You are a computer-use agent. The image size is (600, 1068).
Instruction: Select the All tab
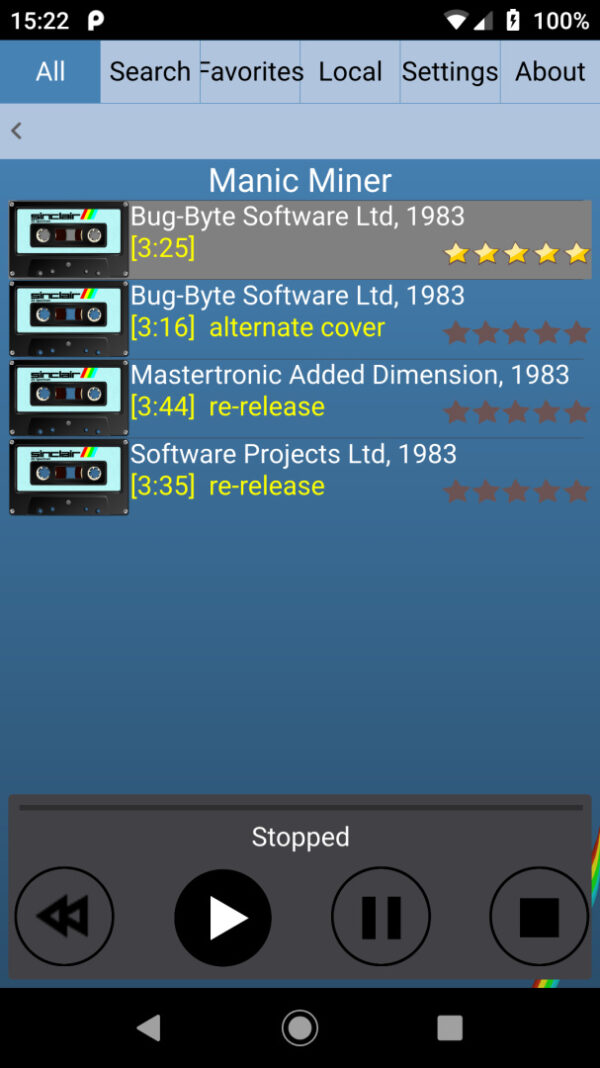pyautogui.click(x=50, y=72)
